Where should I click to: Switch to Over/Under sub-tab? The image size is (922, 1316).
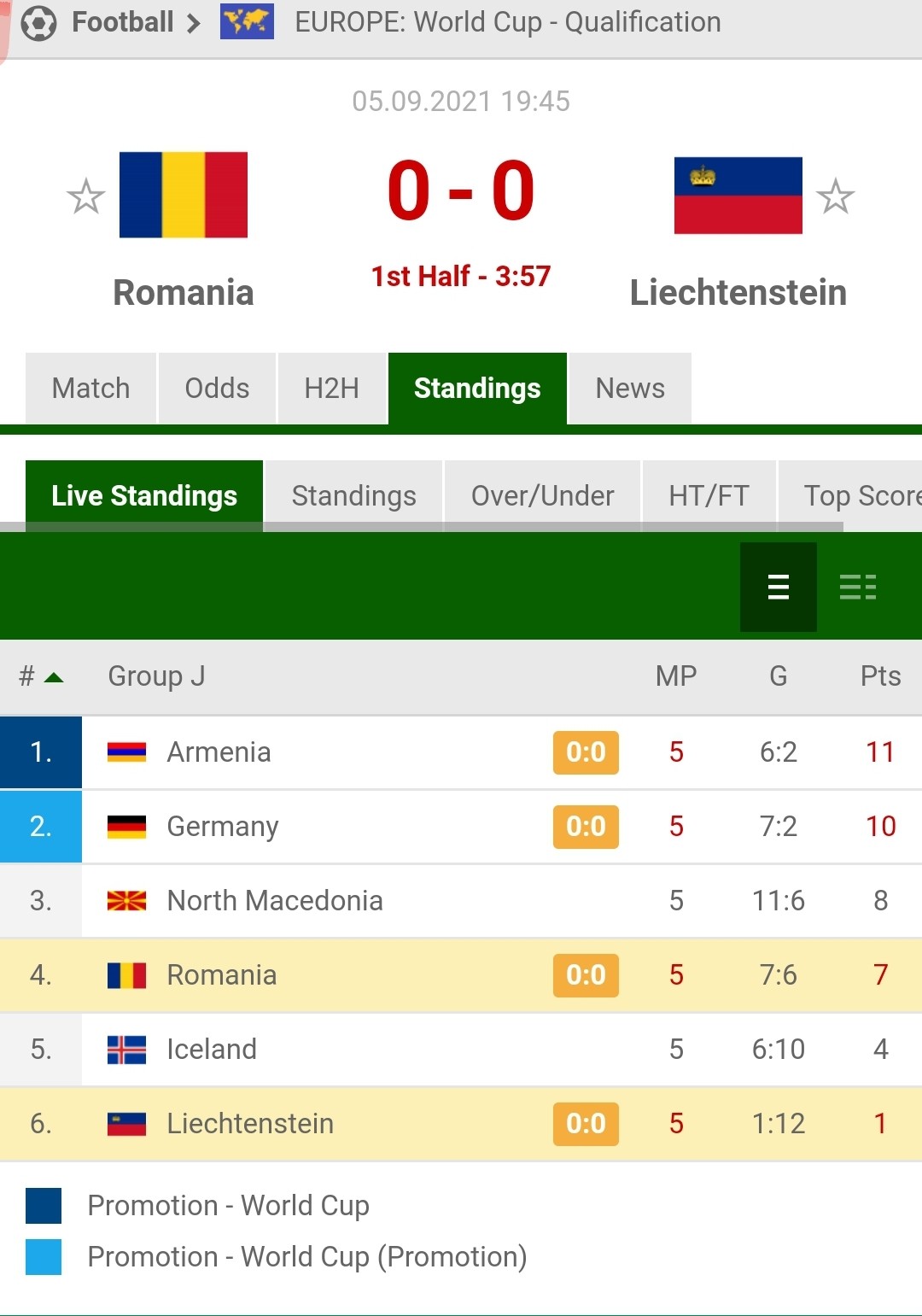[x=543, y=495]
